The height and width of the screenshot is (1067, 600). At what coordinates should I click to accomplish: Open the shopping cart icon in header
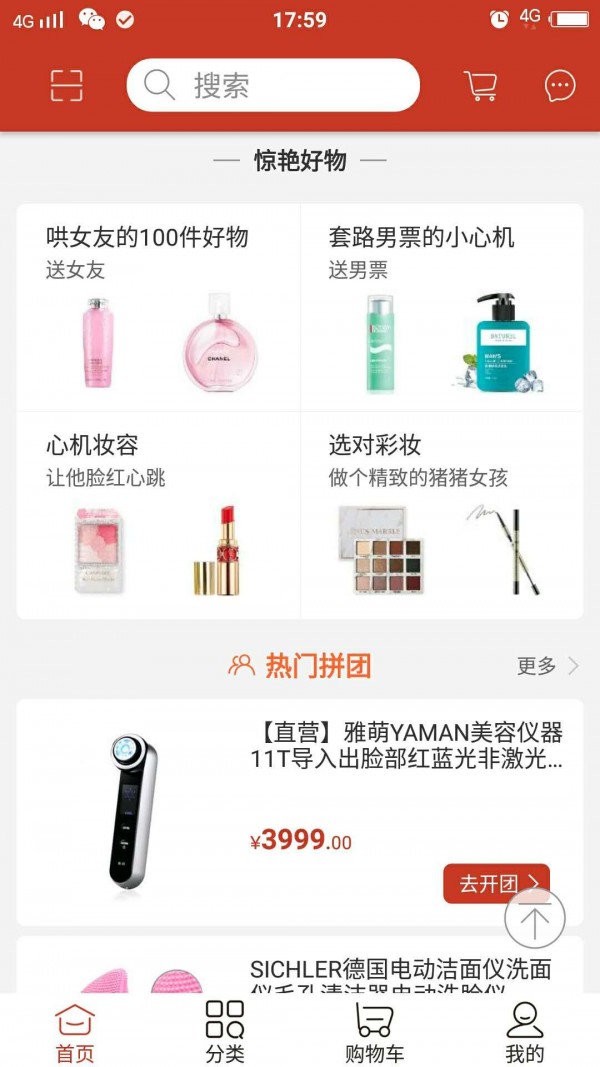coord(481,86)
